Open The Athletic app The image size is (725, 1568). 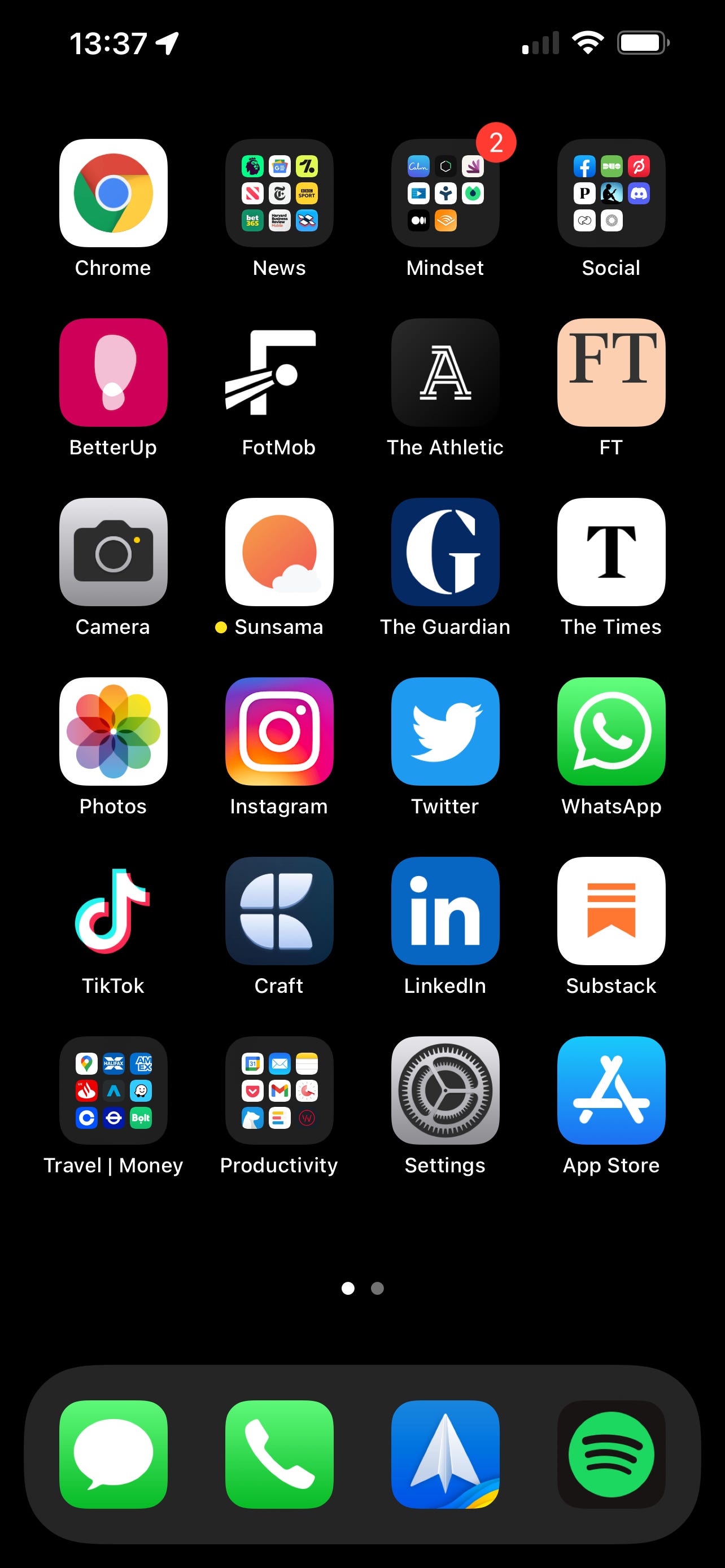(x=446, y=373)
